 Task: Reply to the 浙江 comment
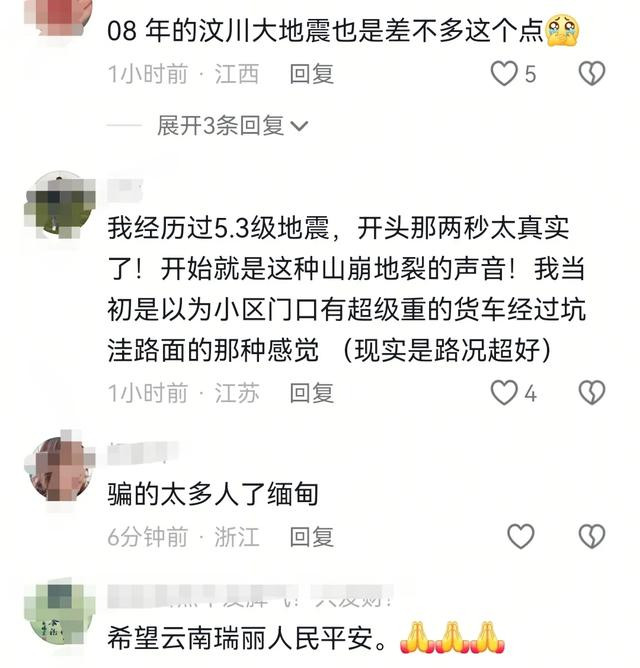311,537
